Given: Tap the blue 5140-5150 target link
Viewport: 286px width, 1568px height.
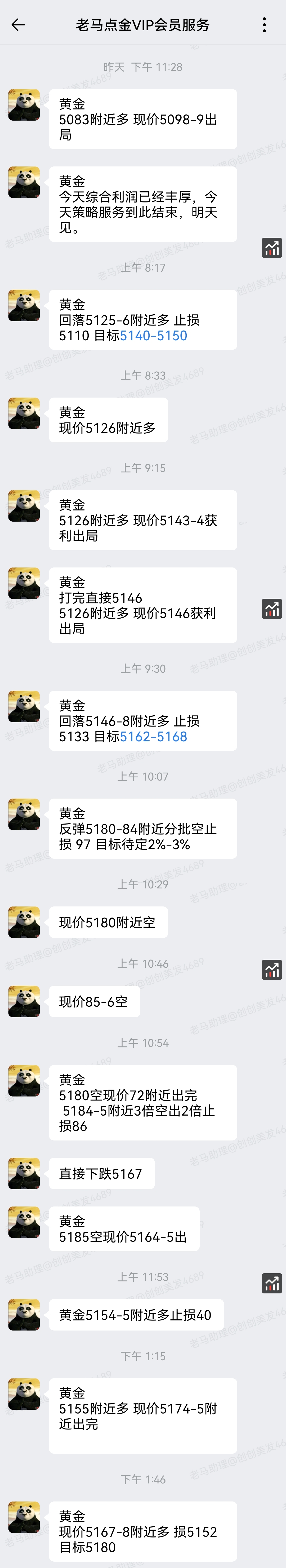Looking at the screenshot, I should point(153,335).
